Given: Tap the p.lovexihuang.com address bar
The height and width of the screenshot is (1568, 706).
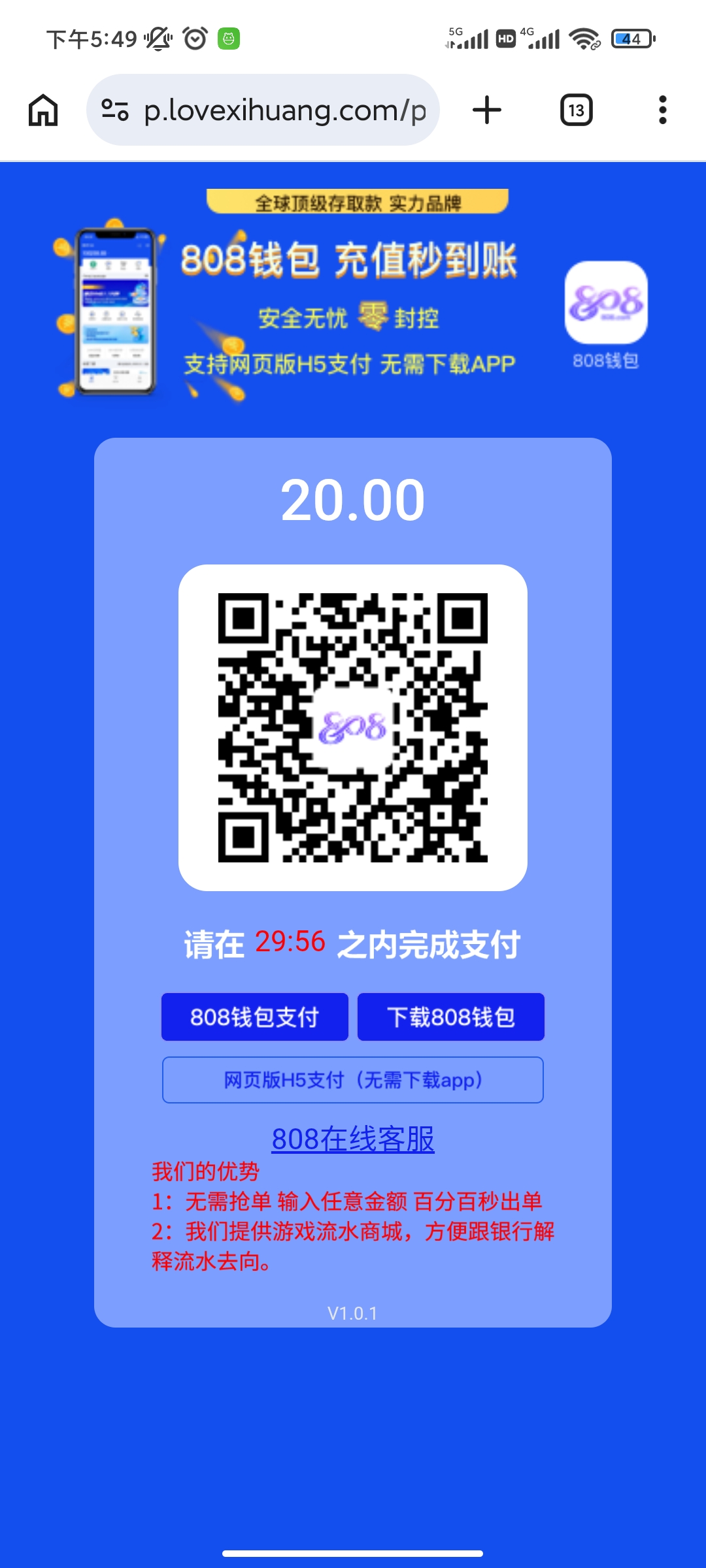Looking at the screenshot, I should [284, 110].
